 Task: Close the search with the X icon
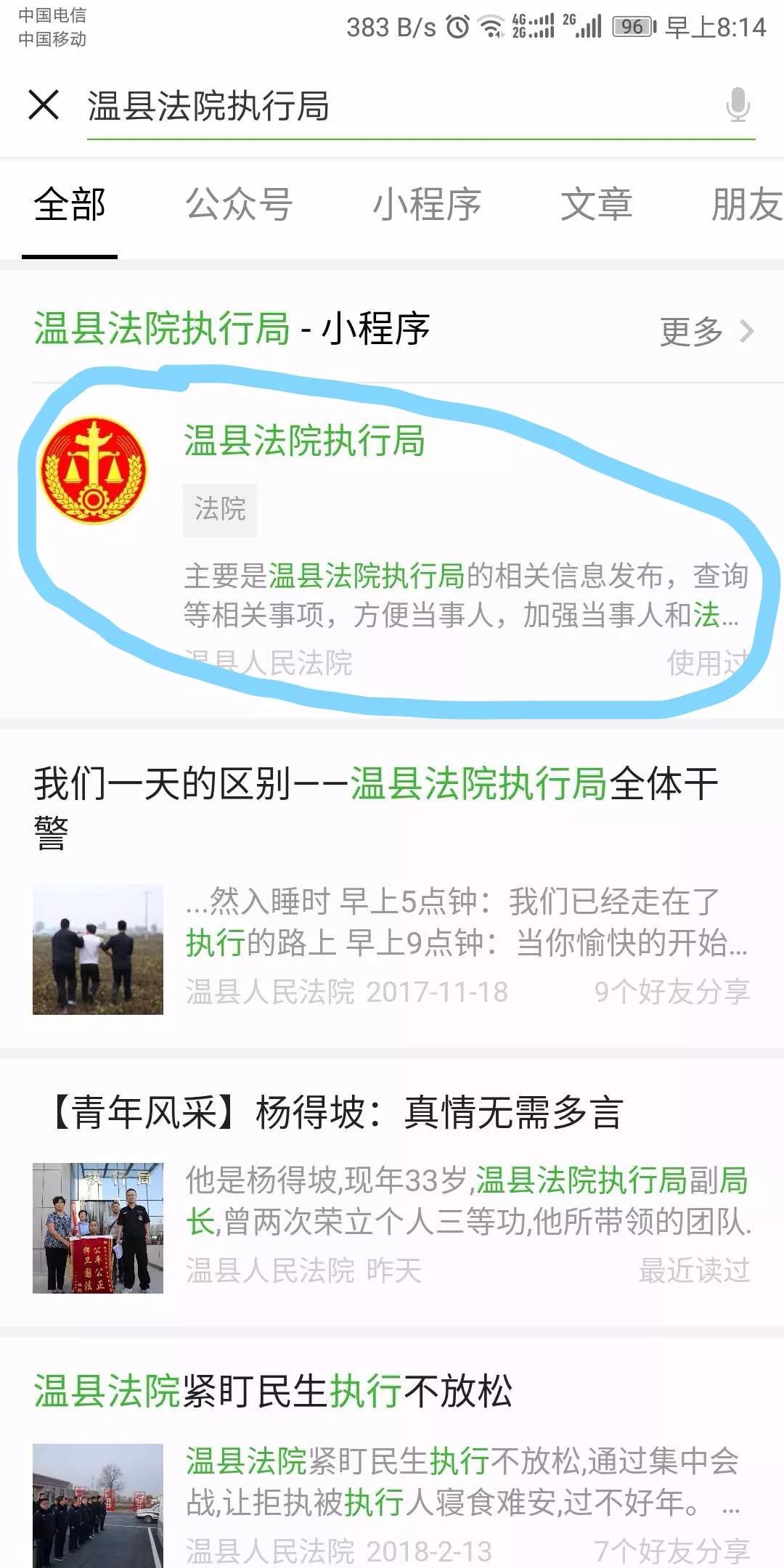pyautogui.click(x=44, y=105)
